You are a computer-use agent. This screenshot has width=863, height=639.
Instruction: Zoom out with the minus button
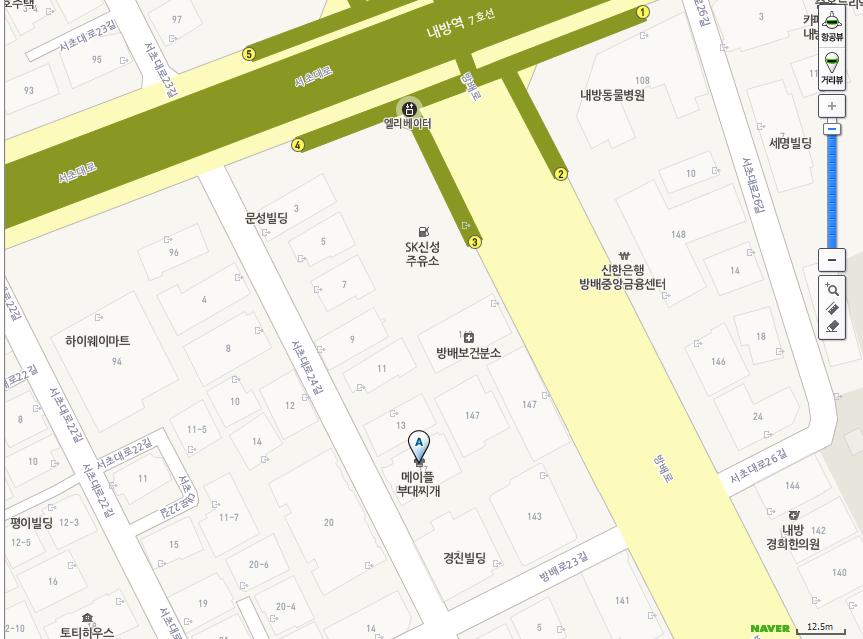click(831, 260)
